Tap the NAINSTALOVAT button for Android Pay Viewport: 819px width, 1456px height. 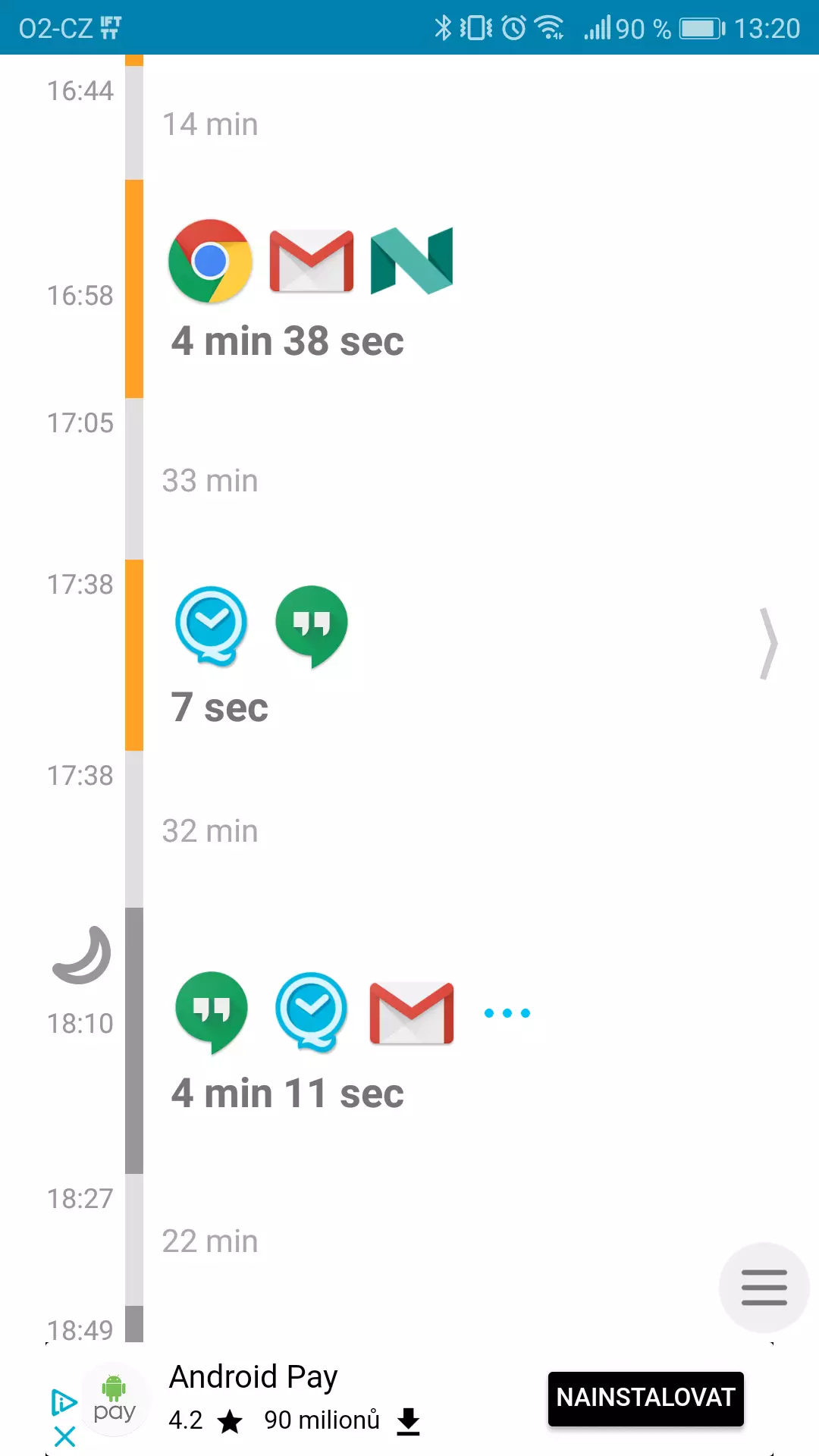tap(645, 1398)
